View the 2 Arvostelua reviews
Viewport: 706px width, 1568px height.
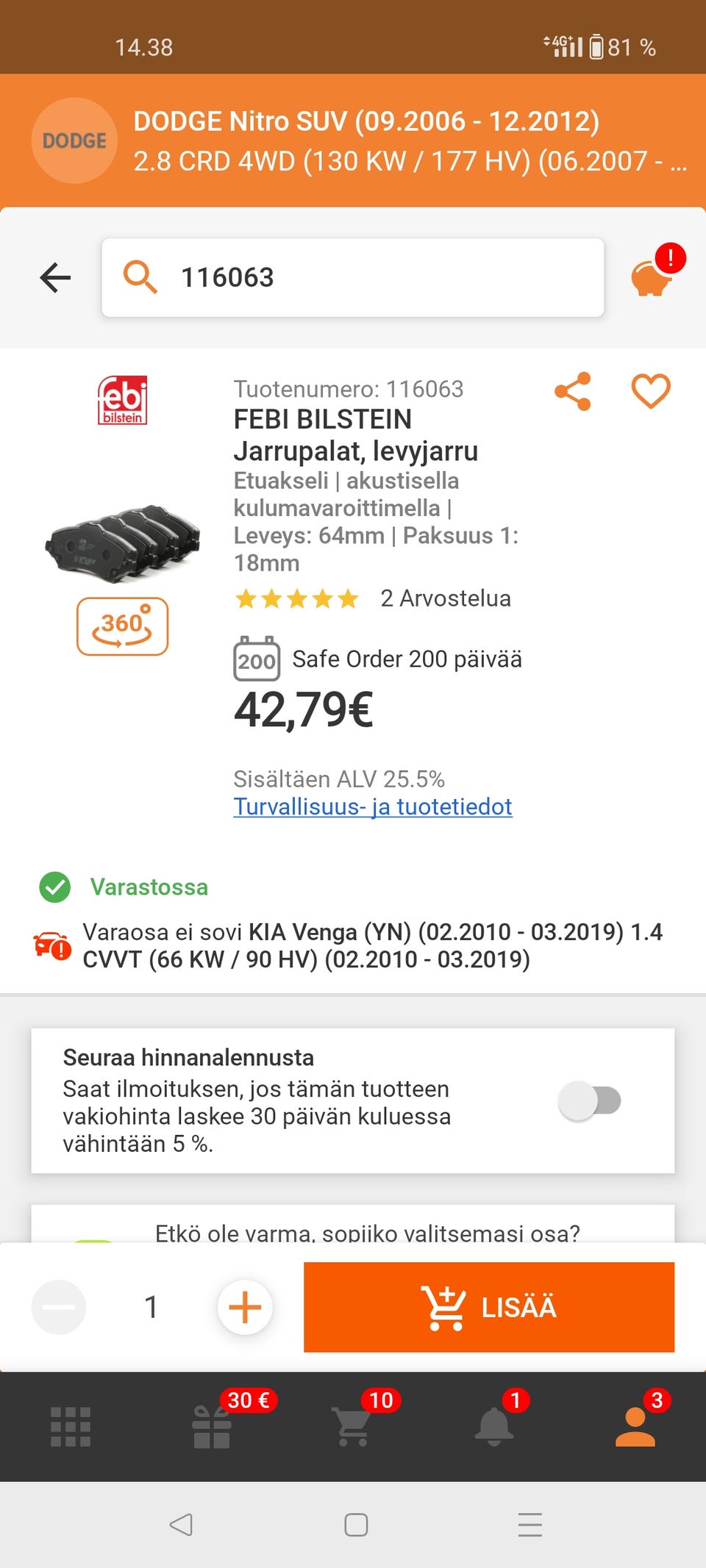(x=444, y=598)
